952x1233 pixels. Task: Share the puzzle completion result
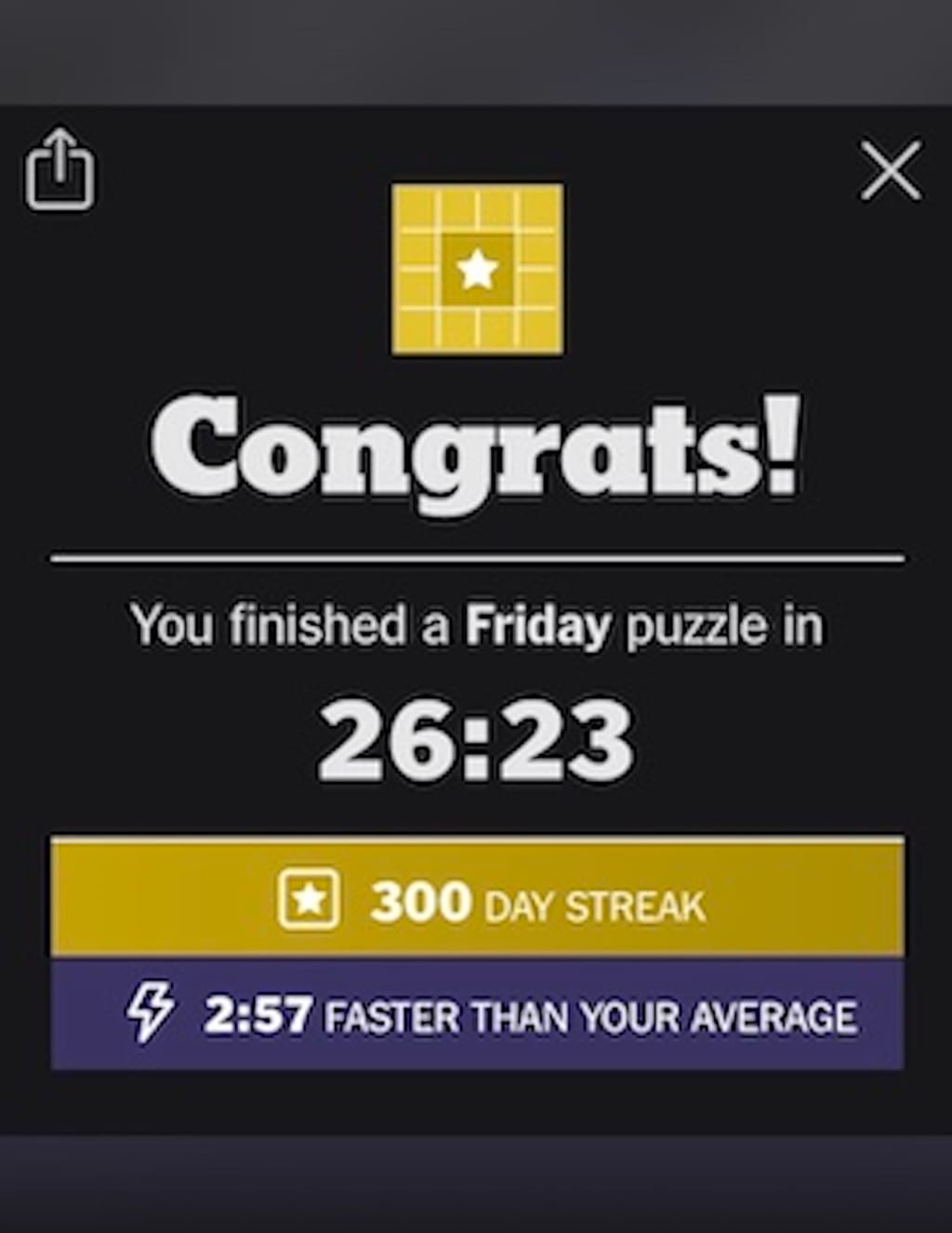point(59,169)
